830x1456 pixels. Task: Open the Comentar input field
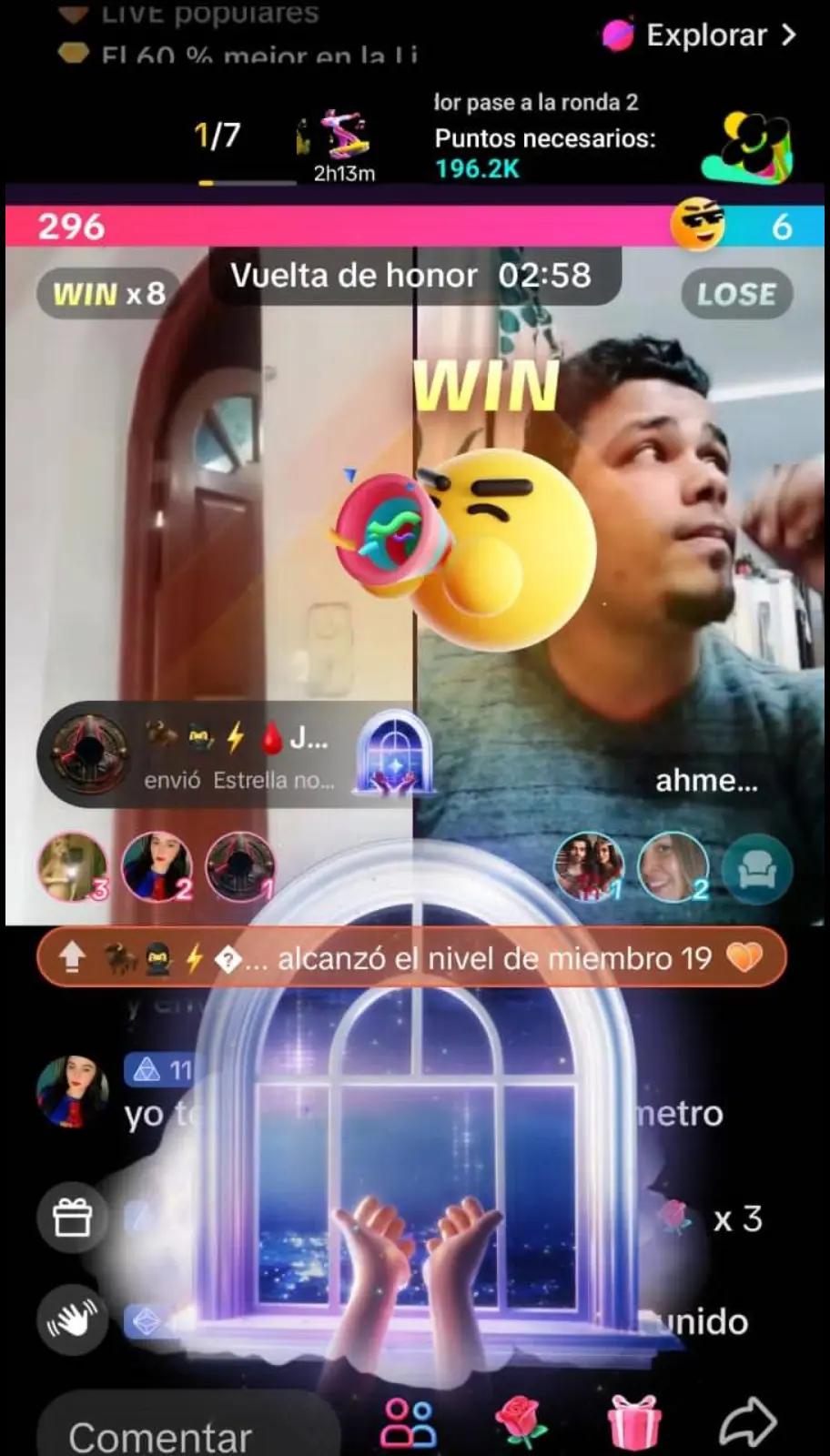[x=188, y=1425]
